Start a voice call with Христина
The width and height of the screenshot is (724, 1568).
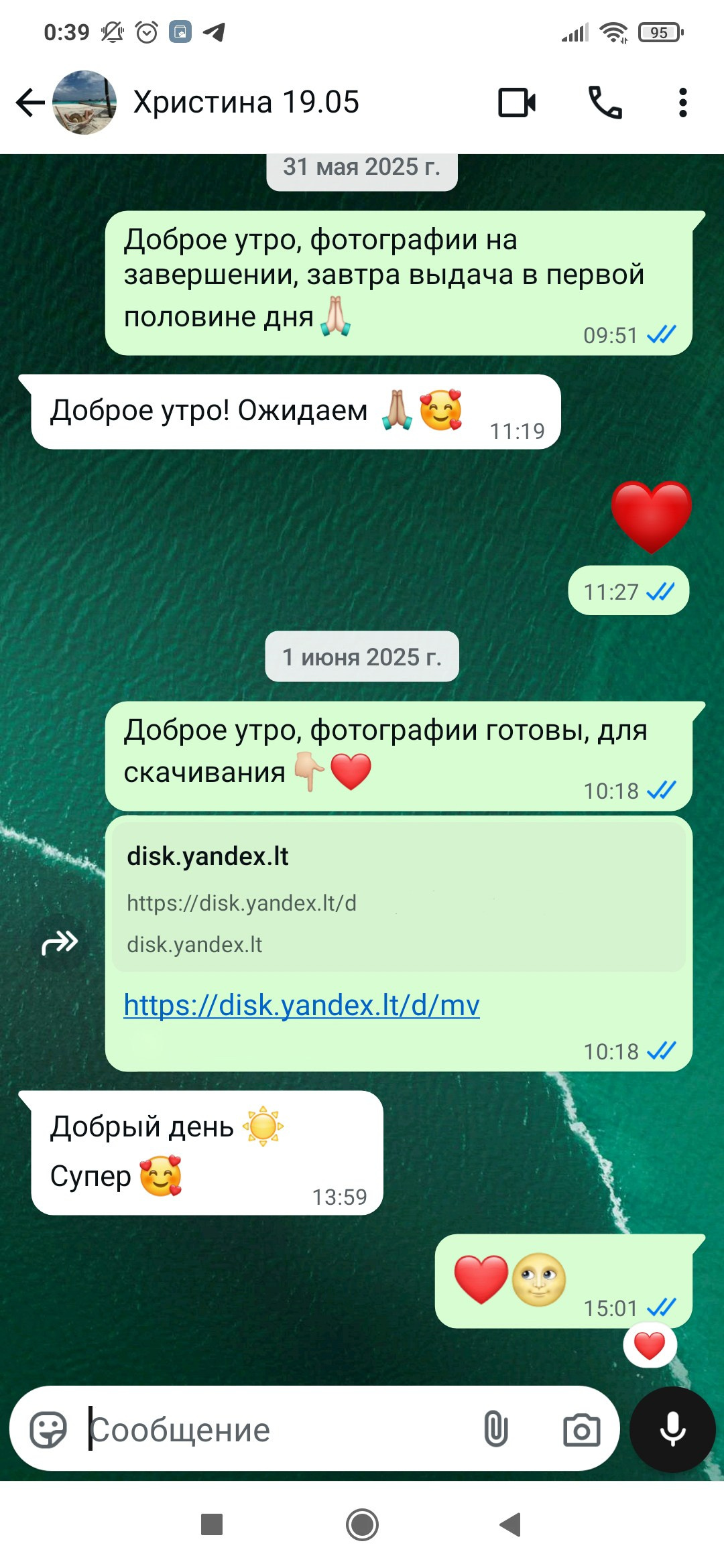[605, 103]
